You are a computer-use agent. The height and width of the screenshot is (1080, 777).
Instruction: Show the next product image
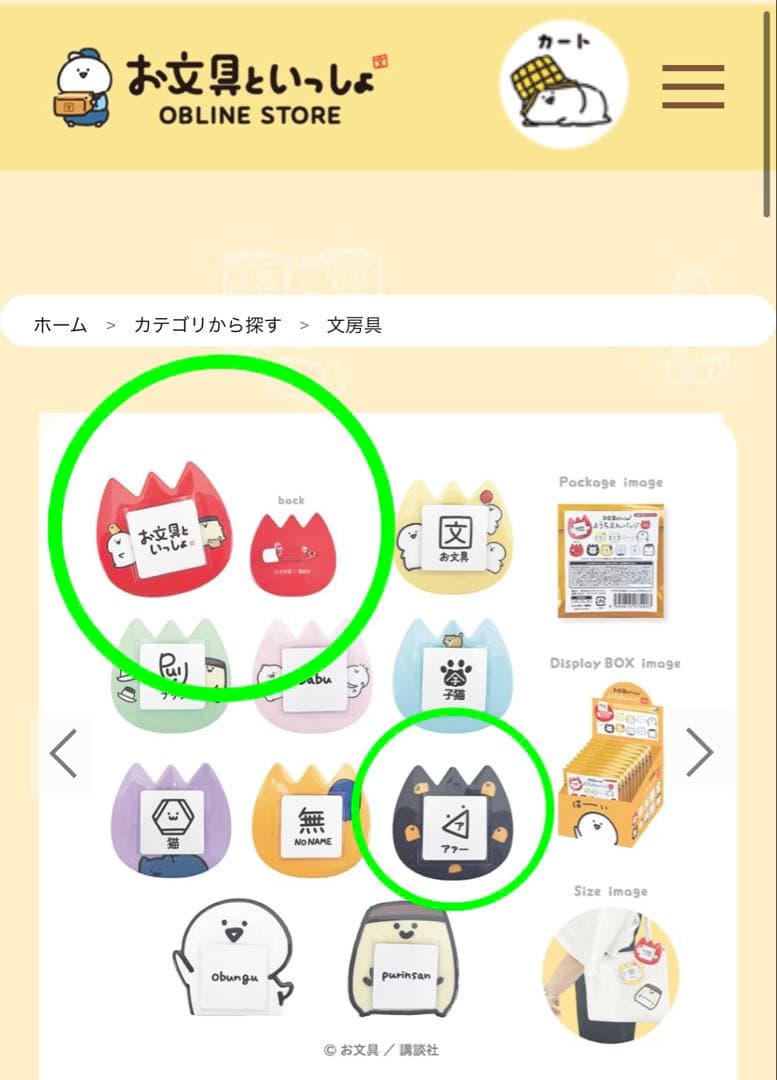click(x=700, y=752)
